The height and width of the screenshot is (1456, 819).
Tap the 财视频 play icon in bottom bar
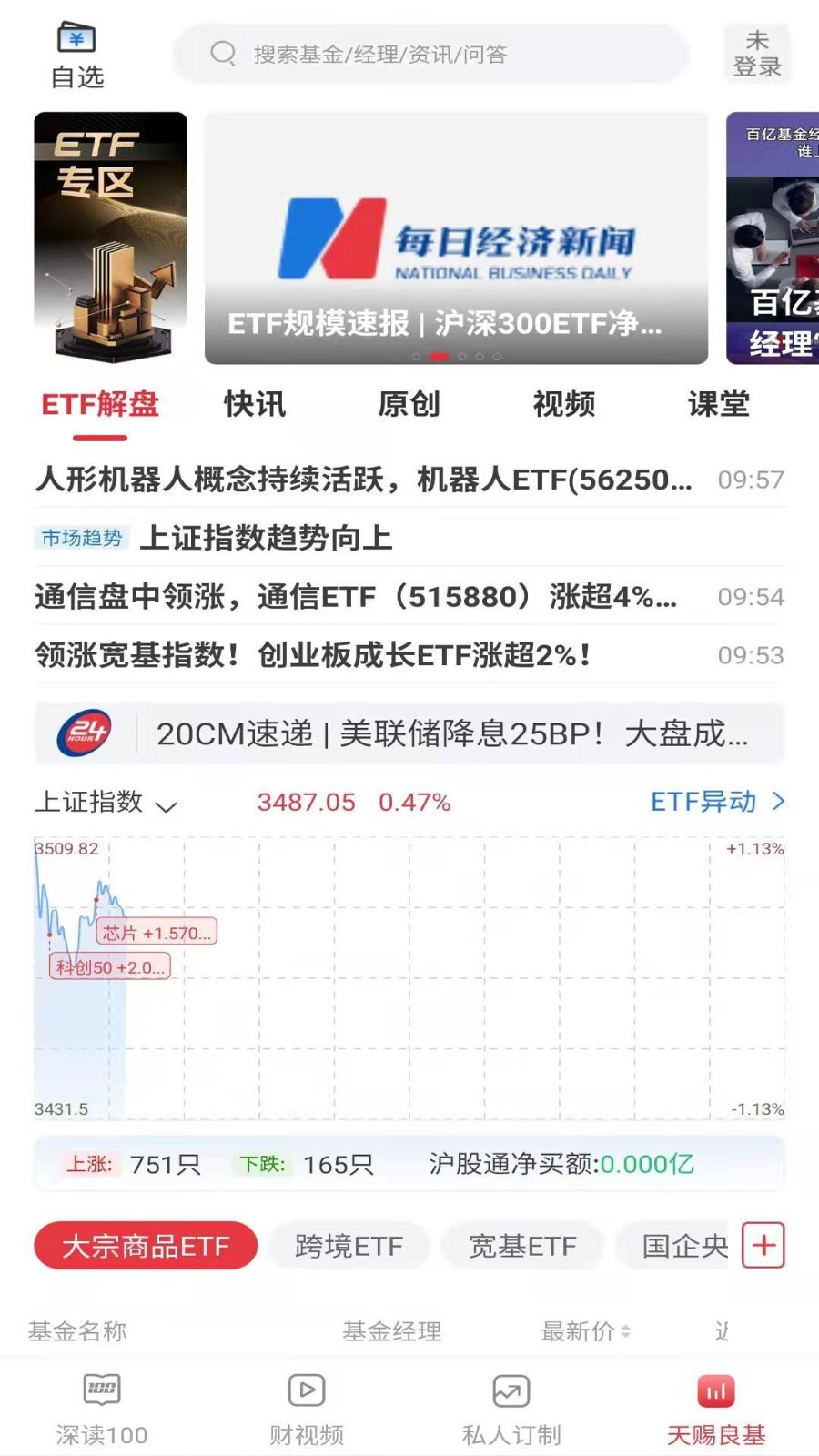click(x=305, y=1390)
